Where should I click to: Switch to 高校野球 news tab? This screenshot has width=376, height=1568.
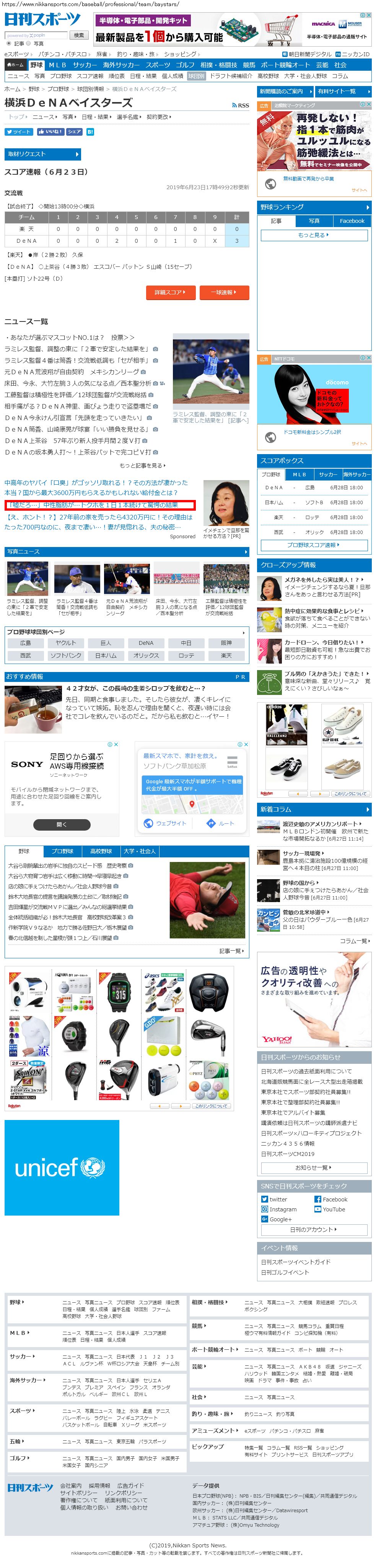[101, 851]
